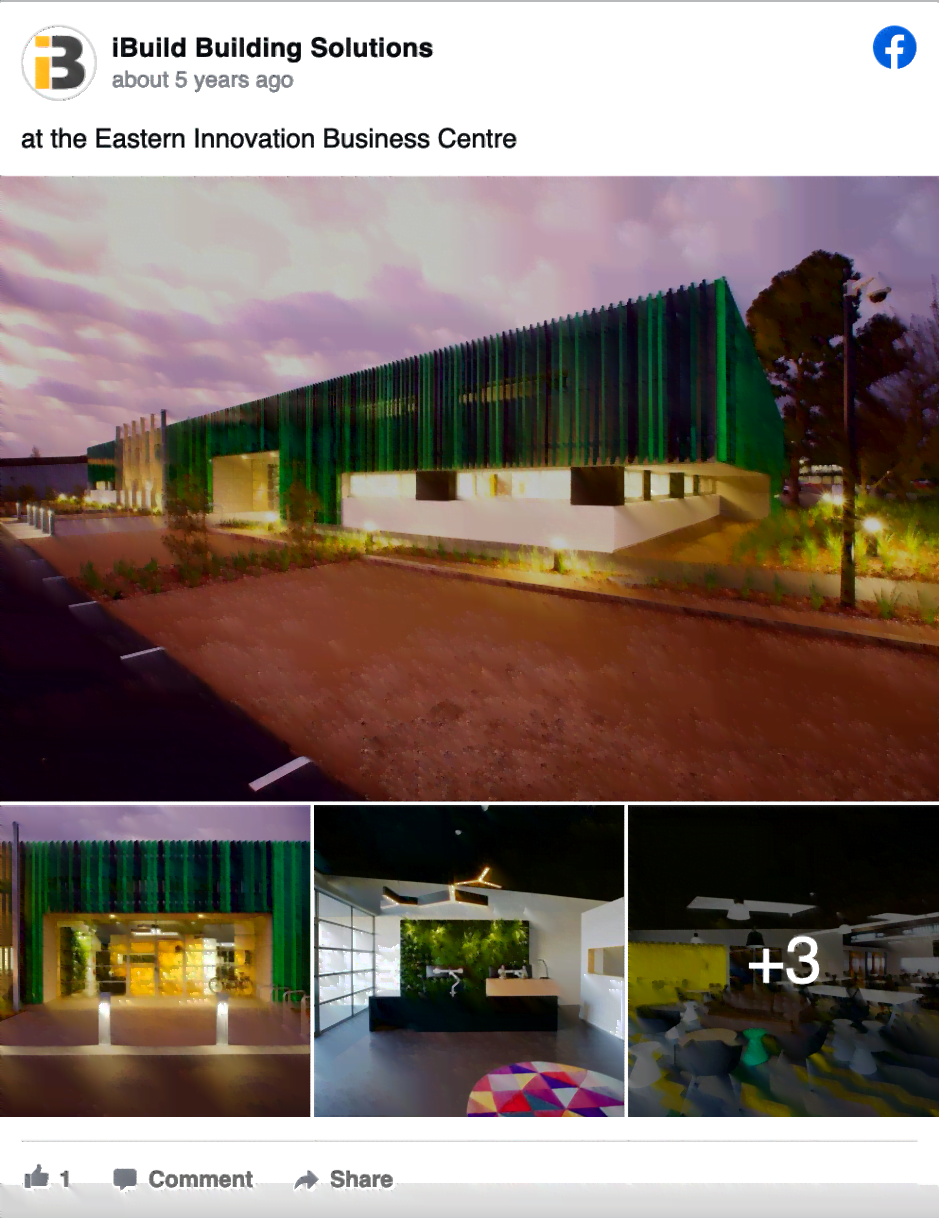Open the +3 more photos tile

pos(783,960)
